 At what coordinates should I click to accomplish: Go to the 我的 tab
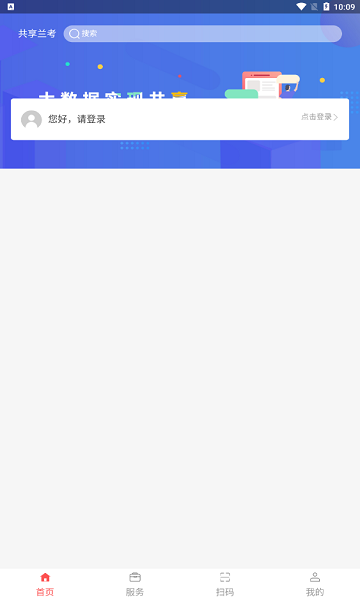click(x=315, y=584)
